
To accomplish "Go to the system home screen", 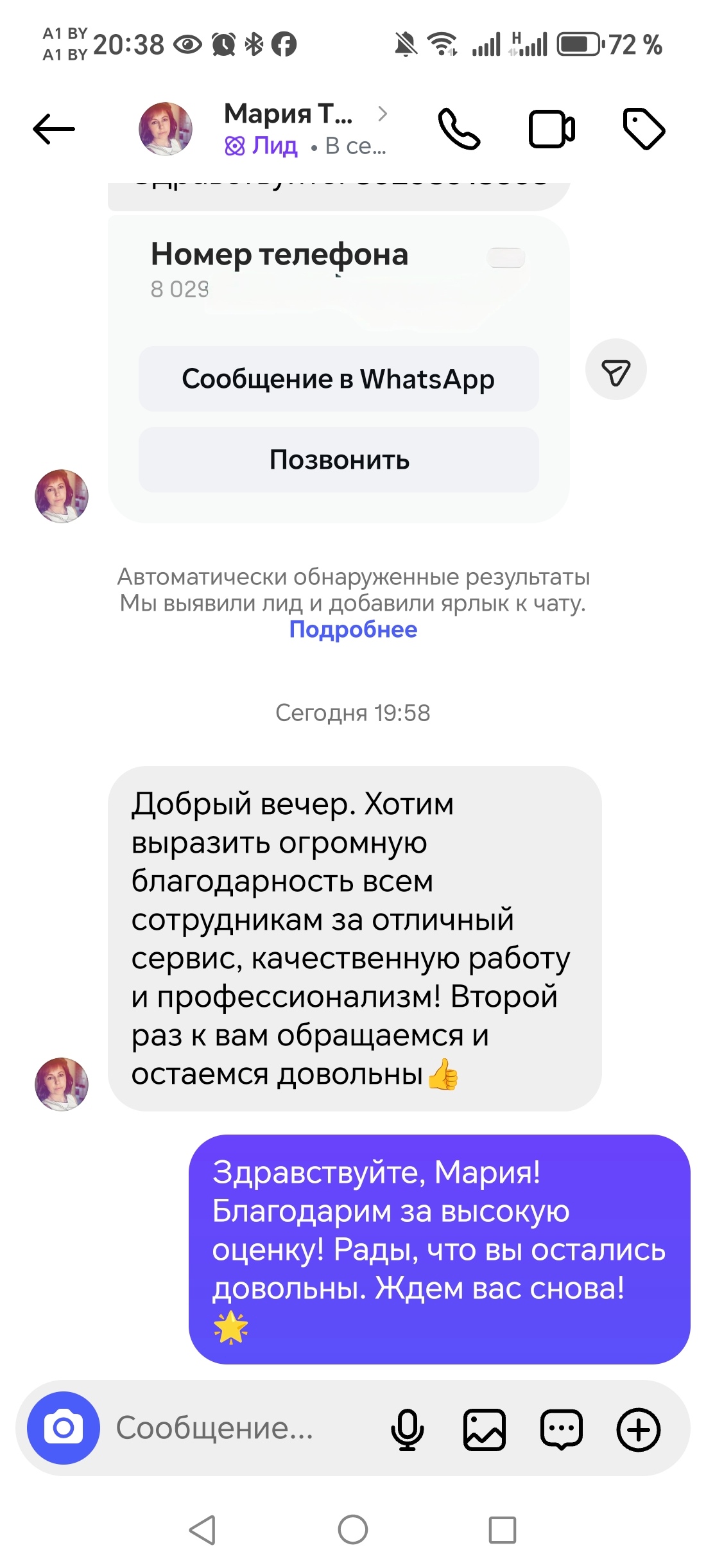I will click(353, 1529).
